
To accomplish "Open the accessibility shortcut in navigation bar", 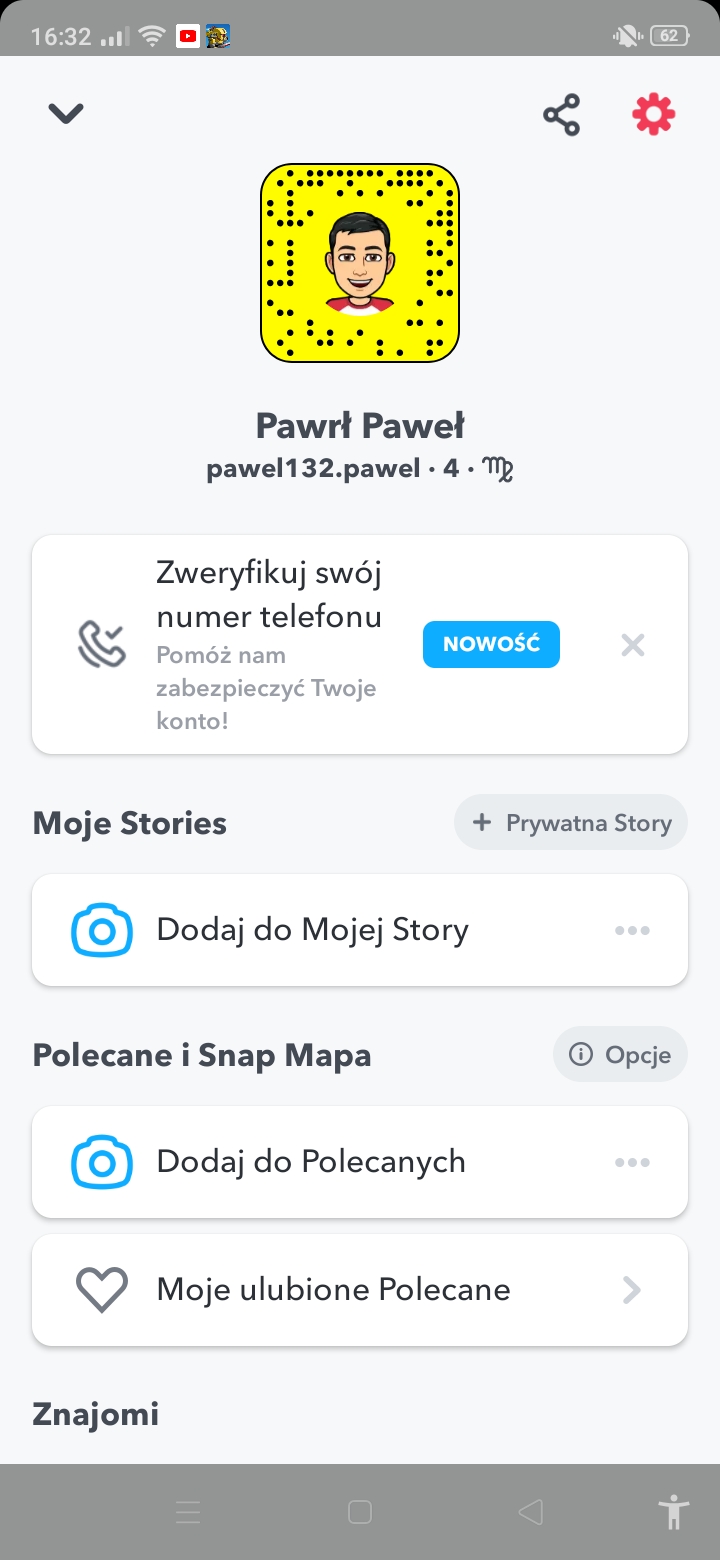I will (x=675, y=1512).
